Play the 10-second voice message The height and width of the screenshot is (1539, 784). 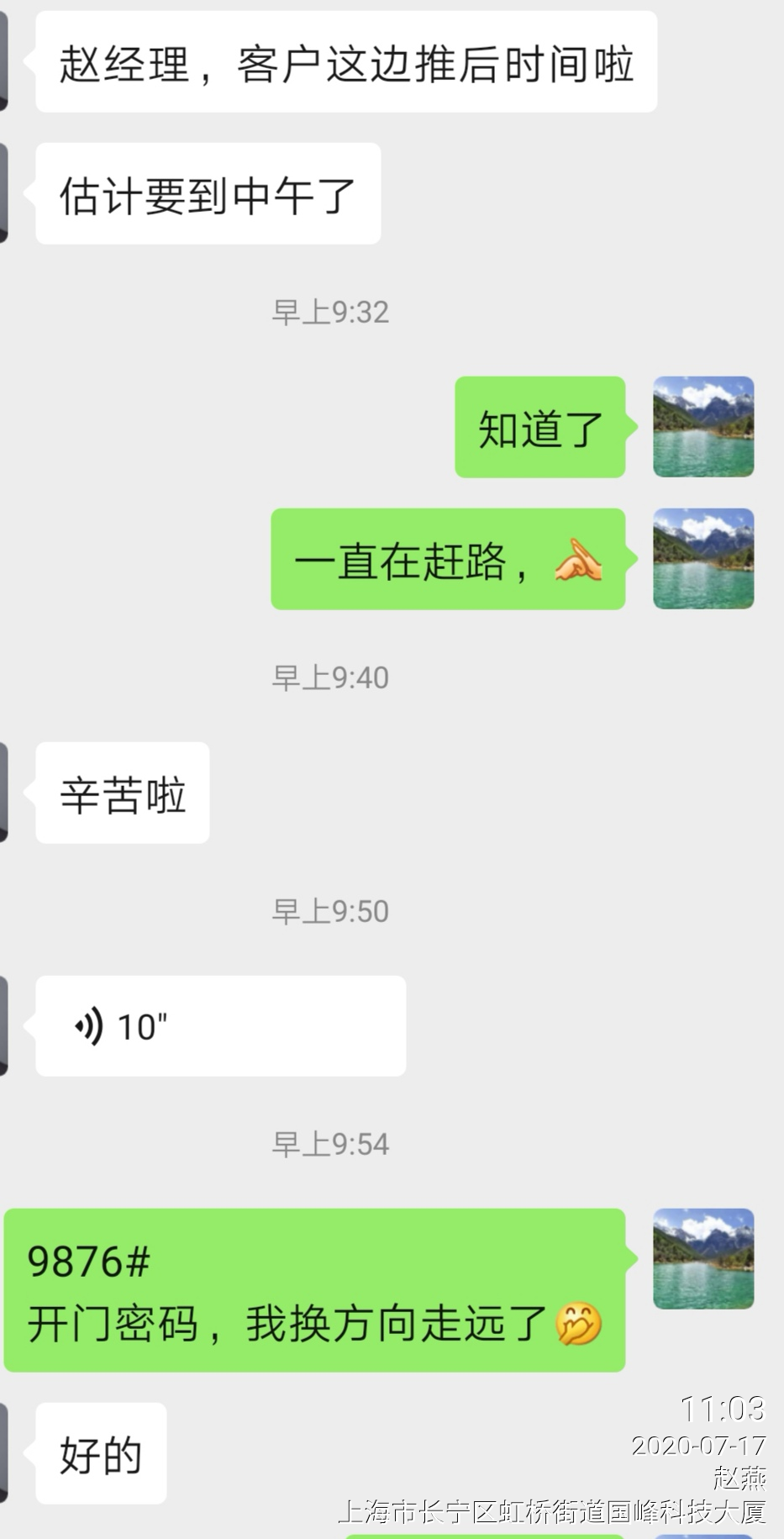point(220,1026)
